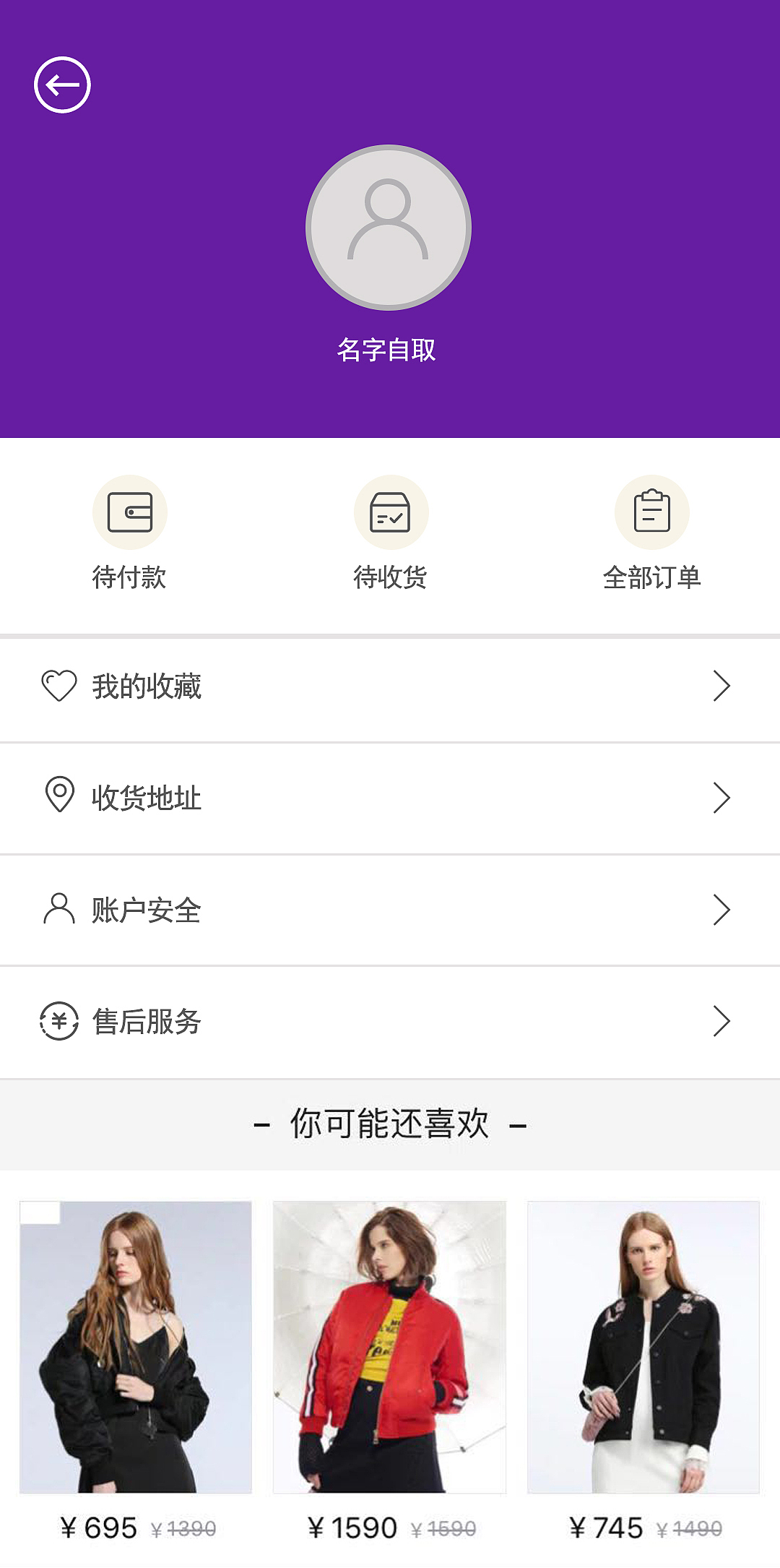The image size is (780, 1568).
Task: Switch to the 全部订单 section
Action: (651, 578)
